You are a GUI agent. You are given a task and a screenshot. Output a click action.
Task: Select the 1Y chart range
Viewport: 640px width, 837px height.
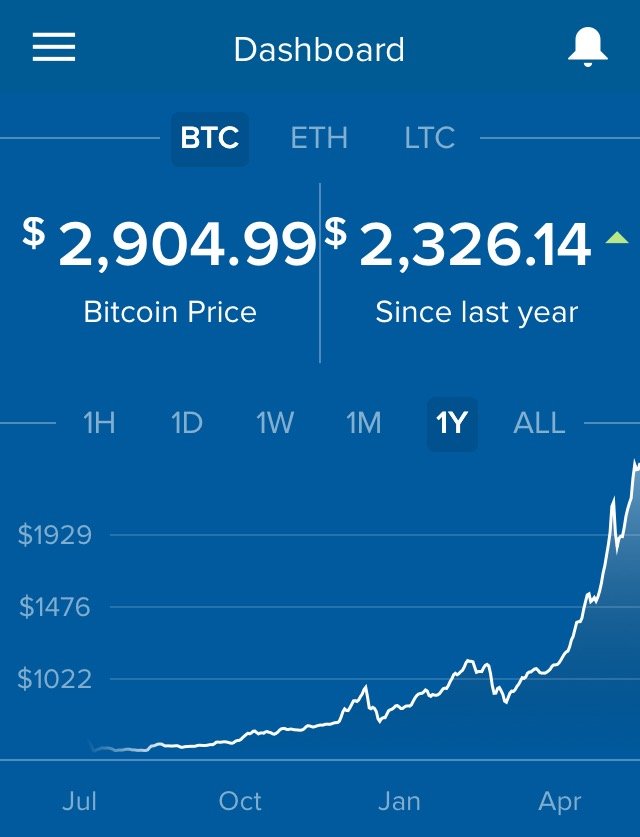(452, 423)
